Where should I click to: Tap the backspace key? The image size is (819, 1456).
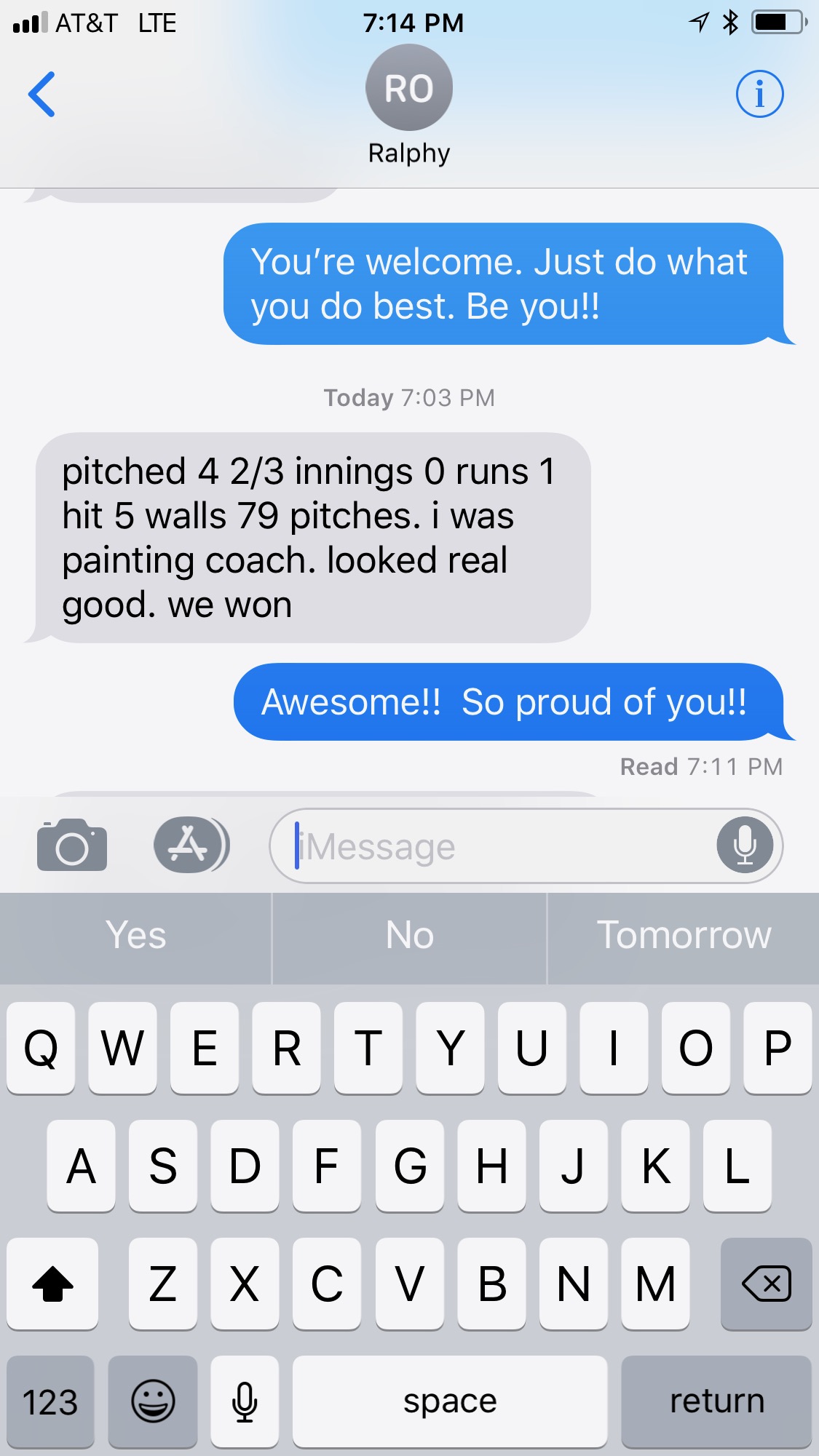point(766,1284)
